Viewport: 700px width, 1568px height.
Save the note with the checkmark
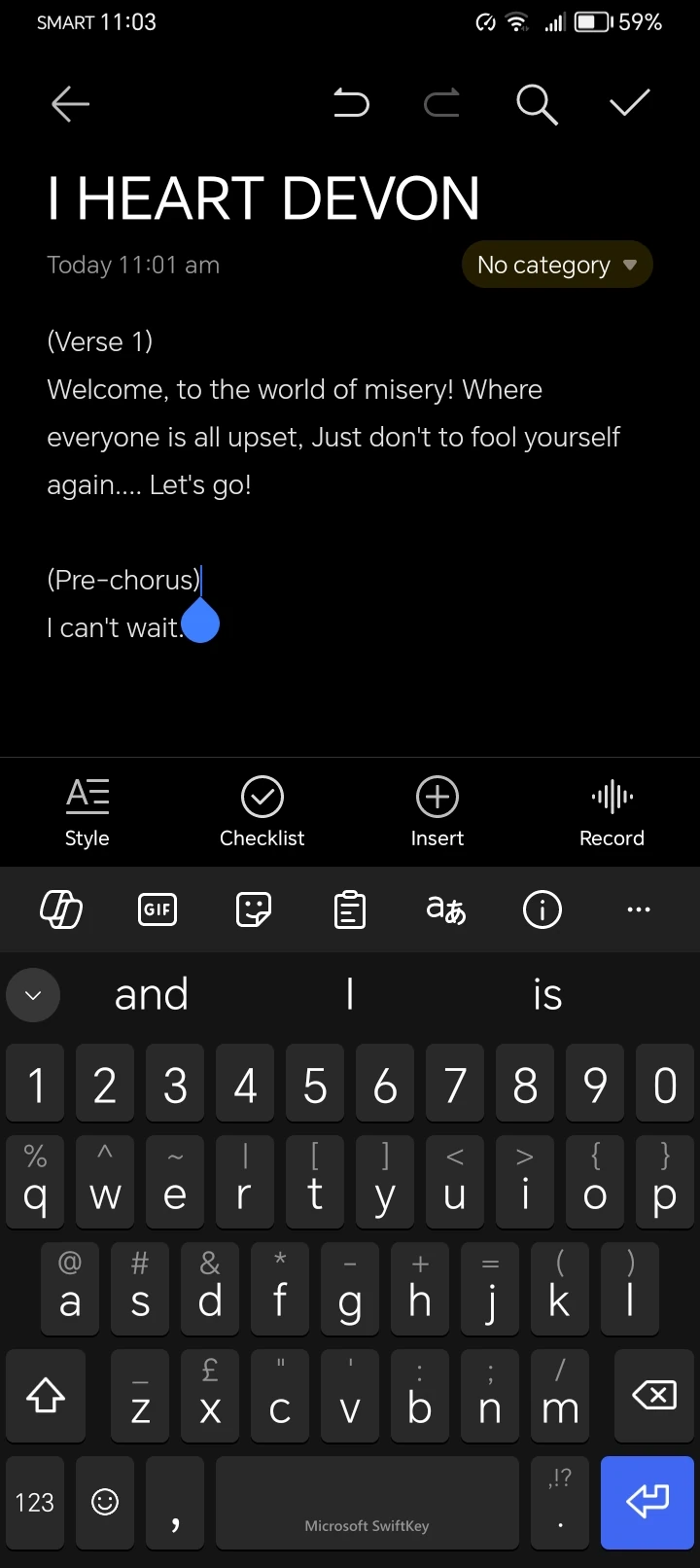(629, 102)
